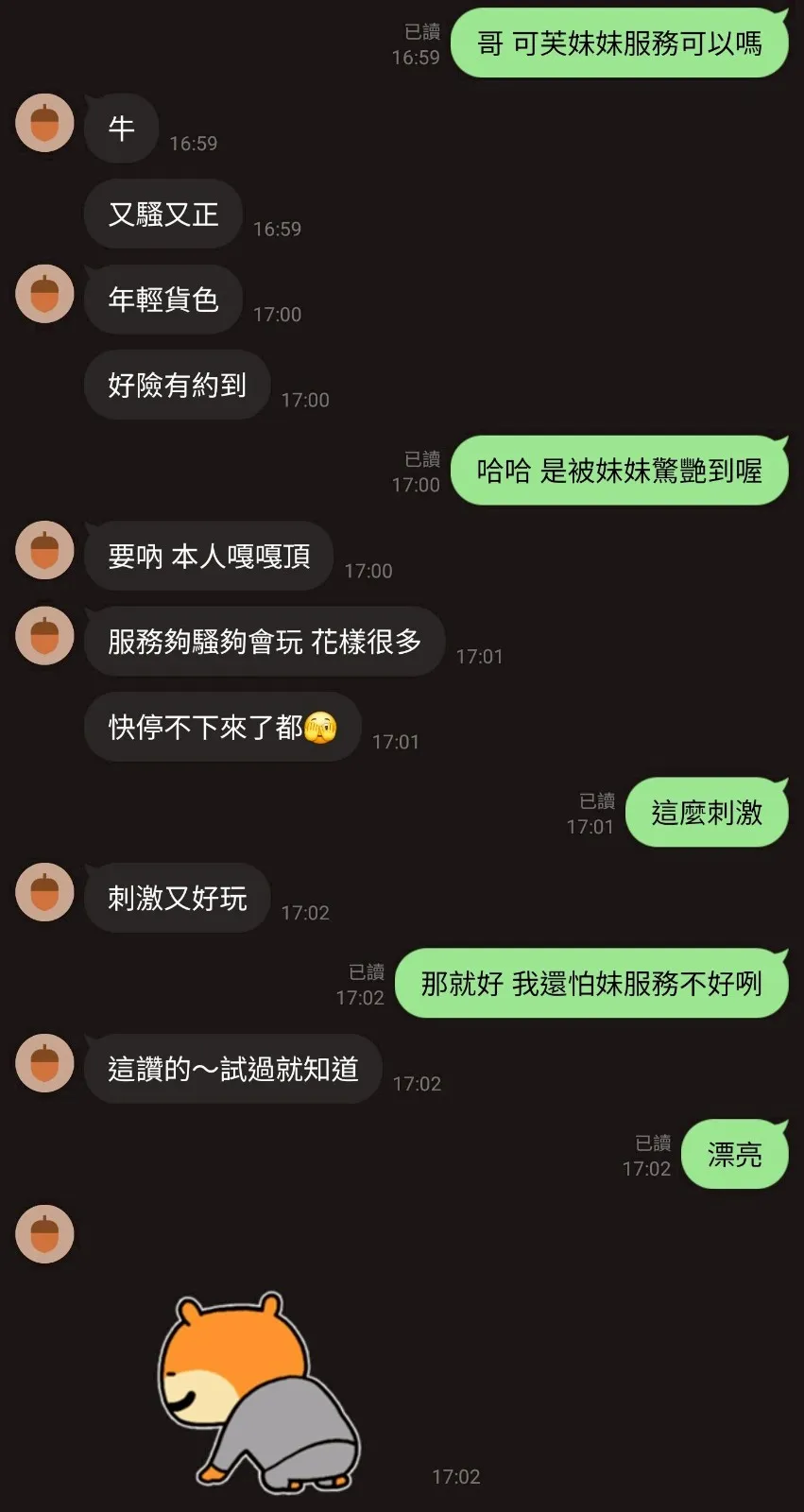Click the 哈哈 是被妹妹驚艷到喔 bubble
Image resolution: width=804 pixels, height=1512 pixels.
(x=619, y=470)
